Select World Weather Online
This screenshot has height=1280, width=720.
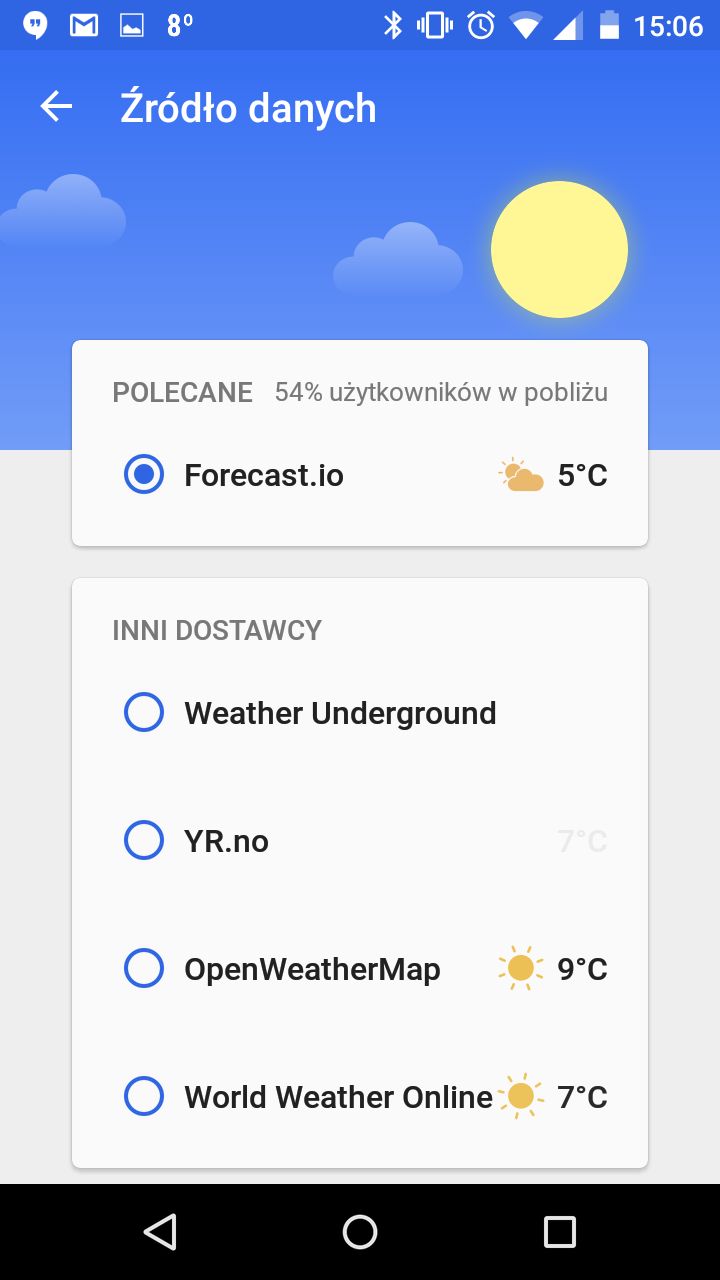[360, 1097]
